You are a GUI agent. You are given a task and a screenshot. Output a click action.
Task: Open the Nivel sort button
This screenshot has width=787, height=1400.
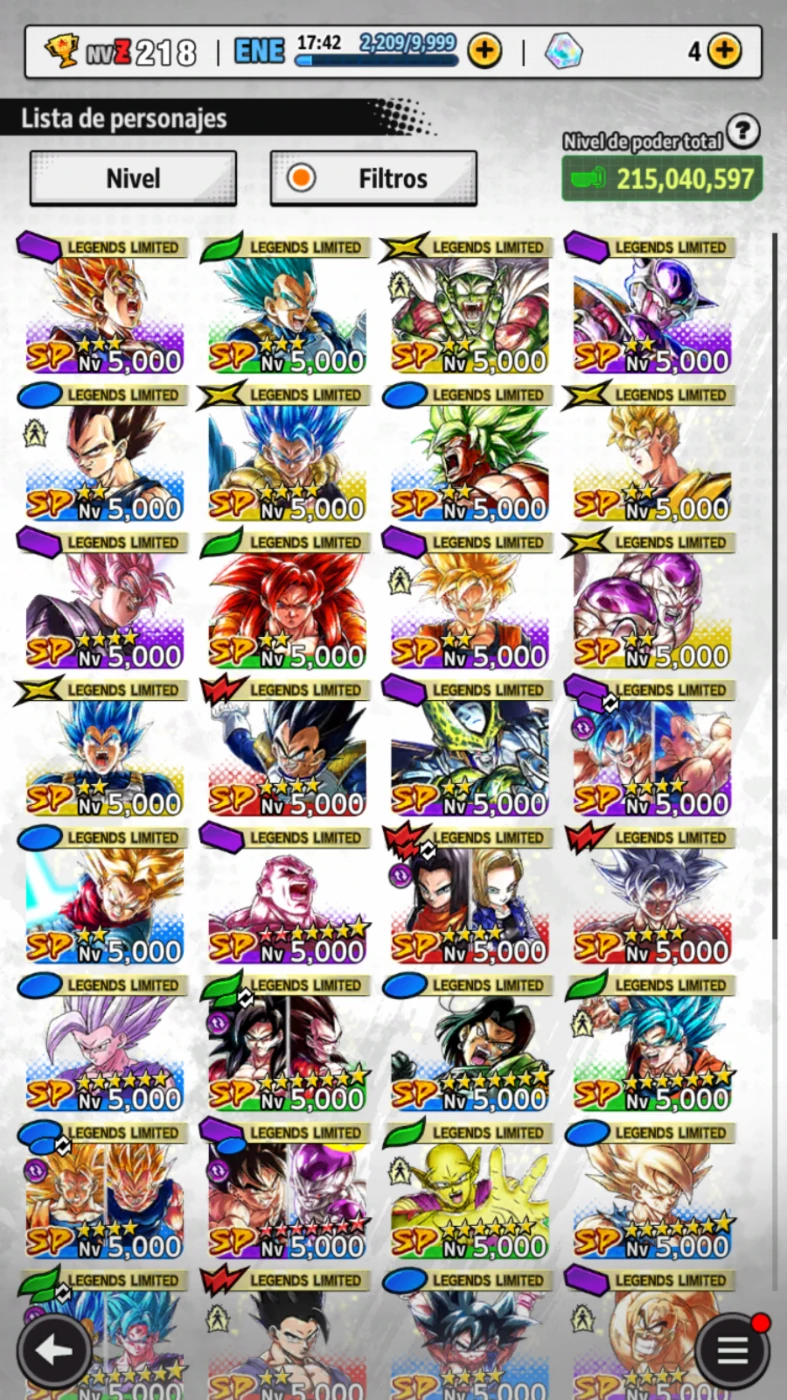tap(133, 179)
